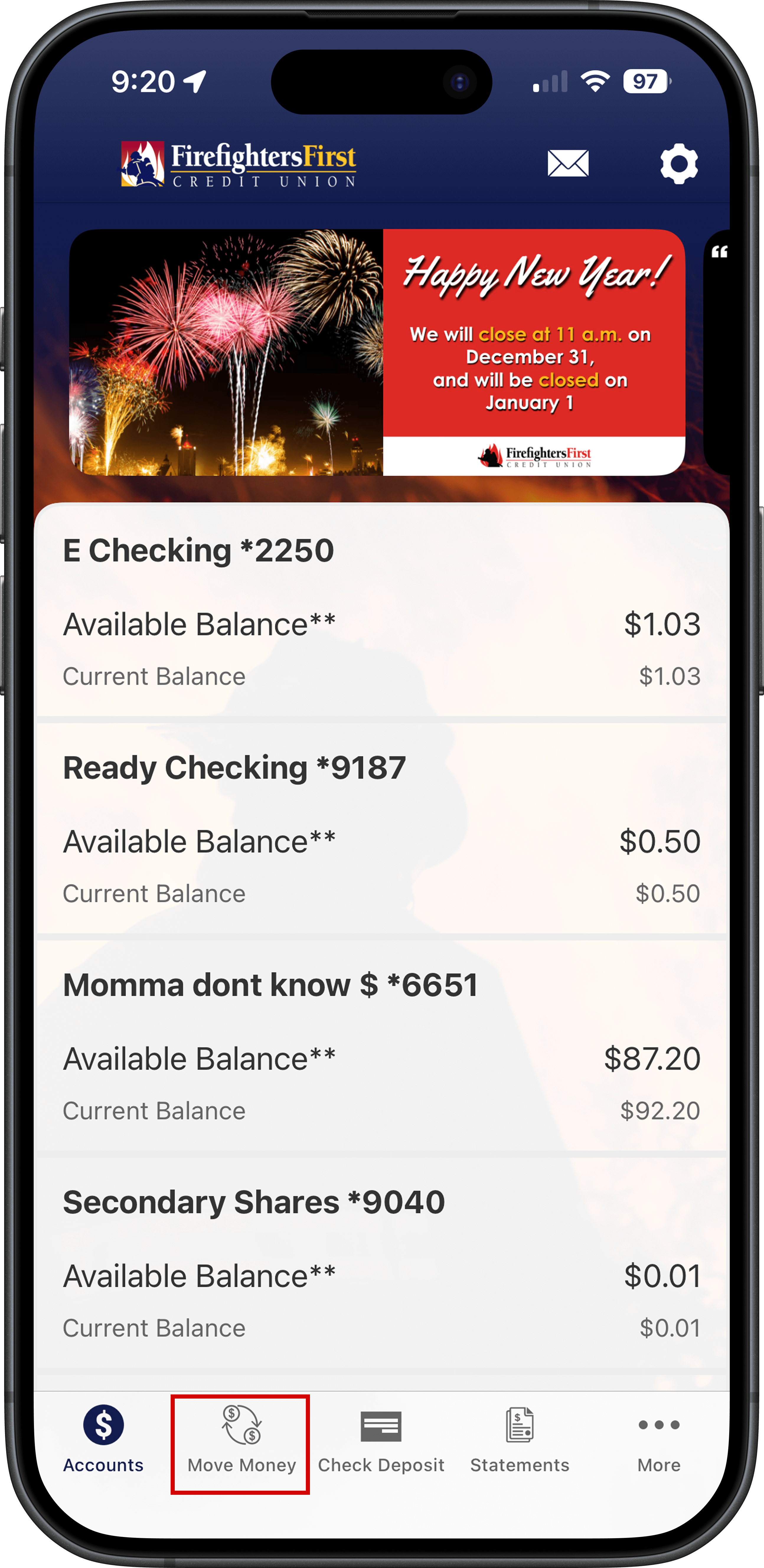Viewport: 764px width, 1568px height.
Task: View Ready Checking *9187 account details
Action: (x=382, y=828)
